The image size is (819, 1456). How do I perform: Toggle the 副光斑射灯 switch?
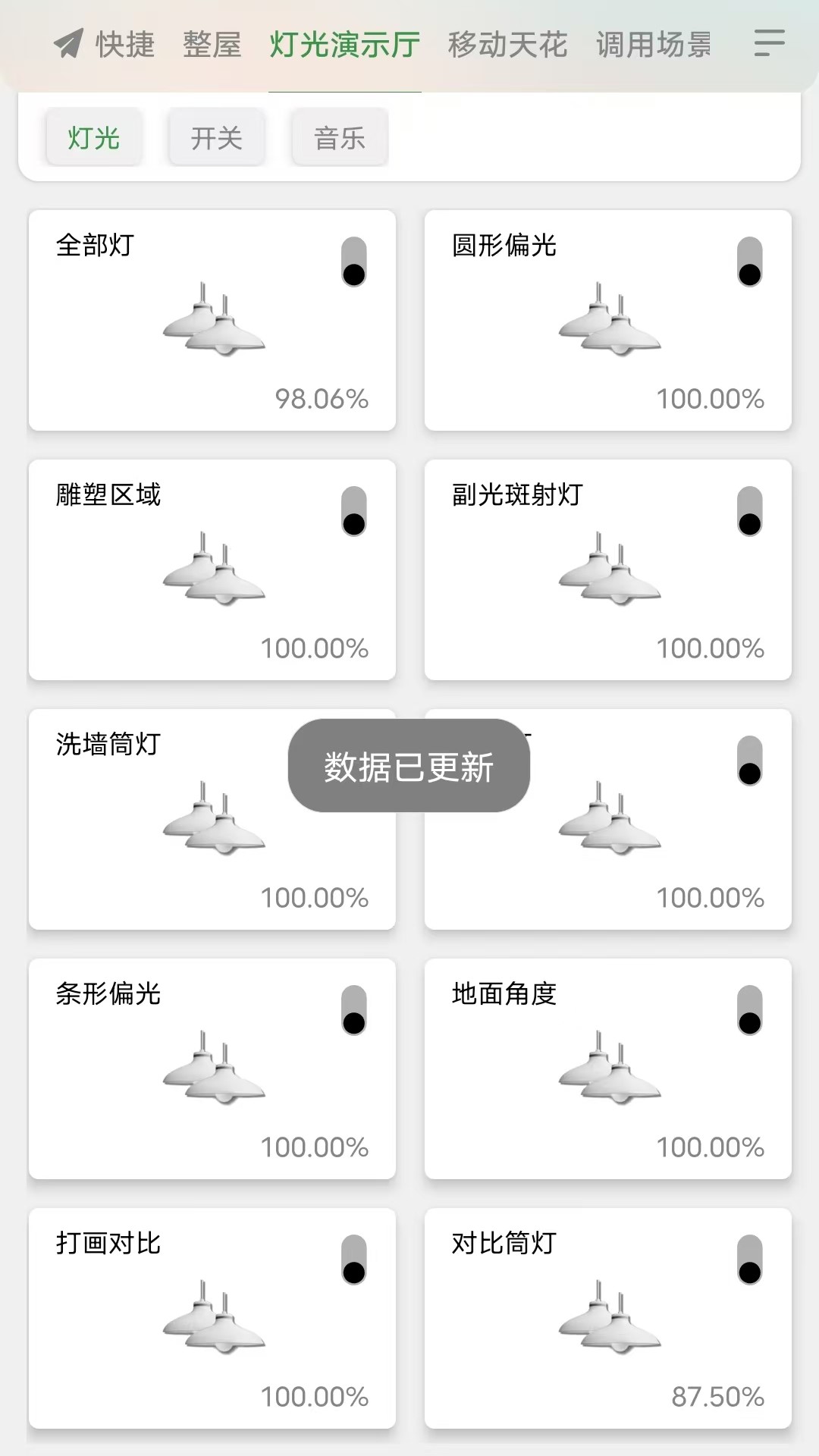tap(749, 511)
